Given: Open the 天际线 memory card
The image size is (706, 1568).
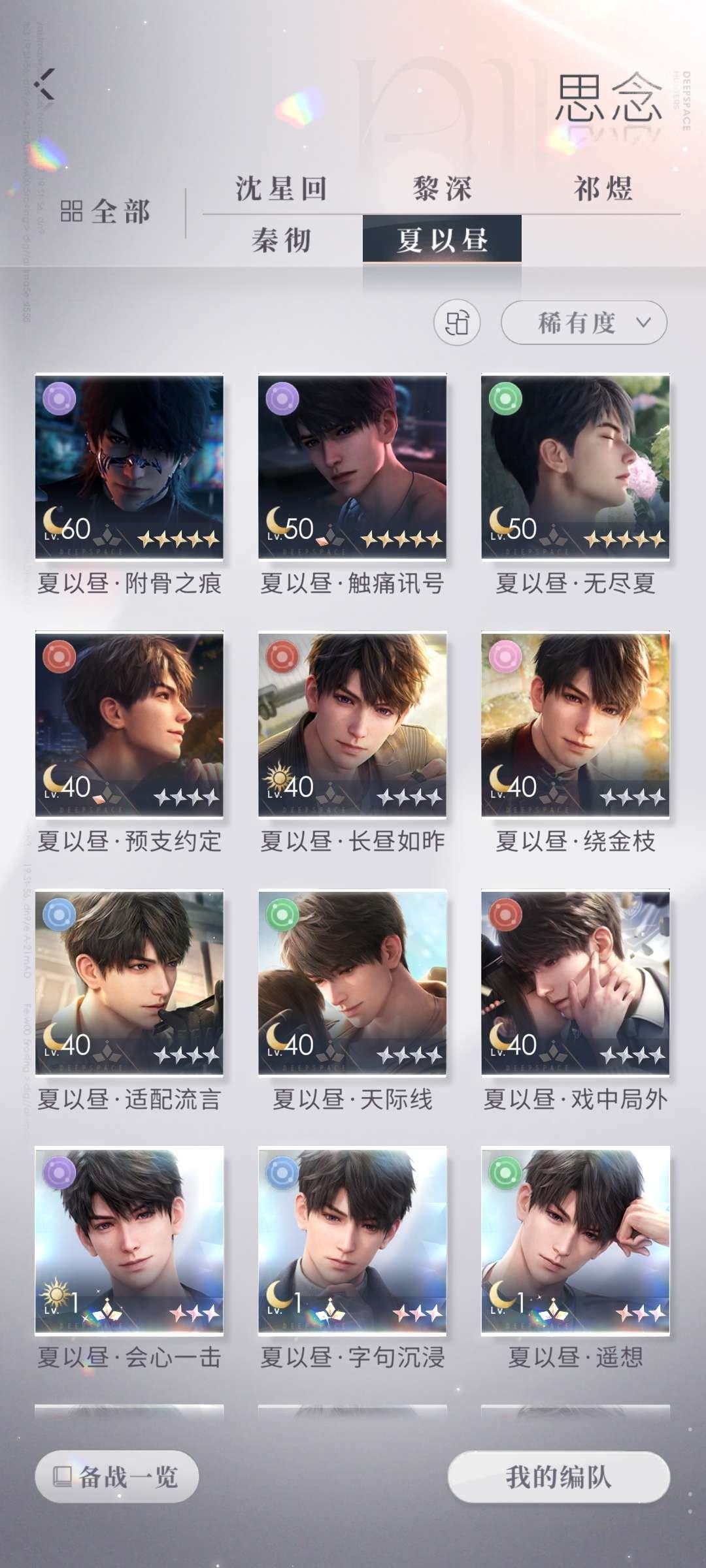Looking at the screenshot, I should coord(352,982).
